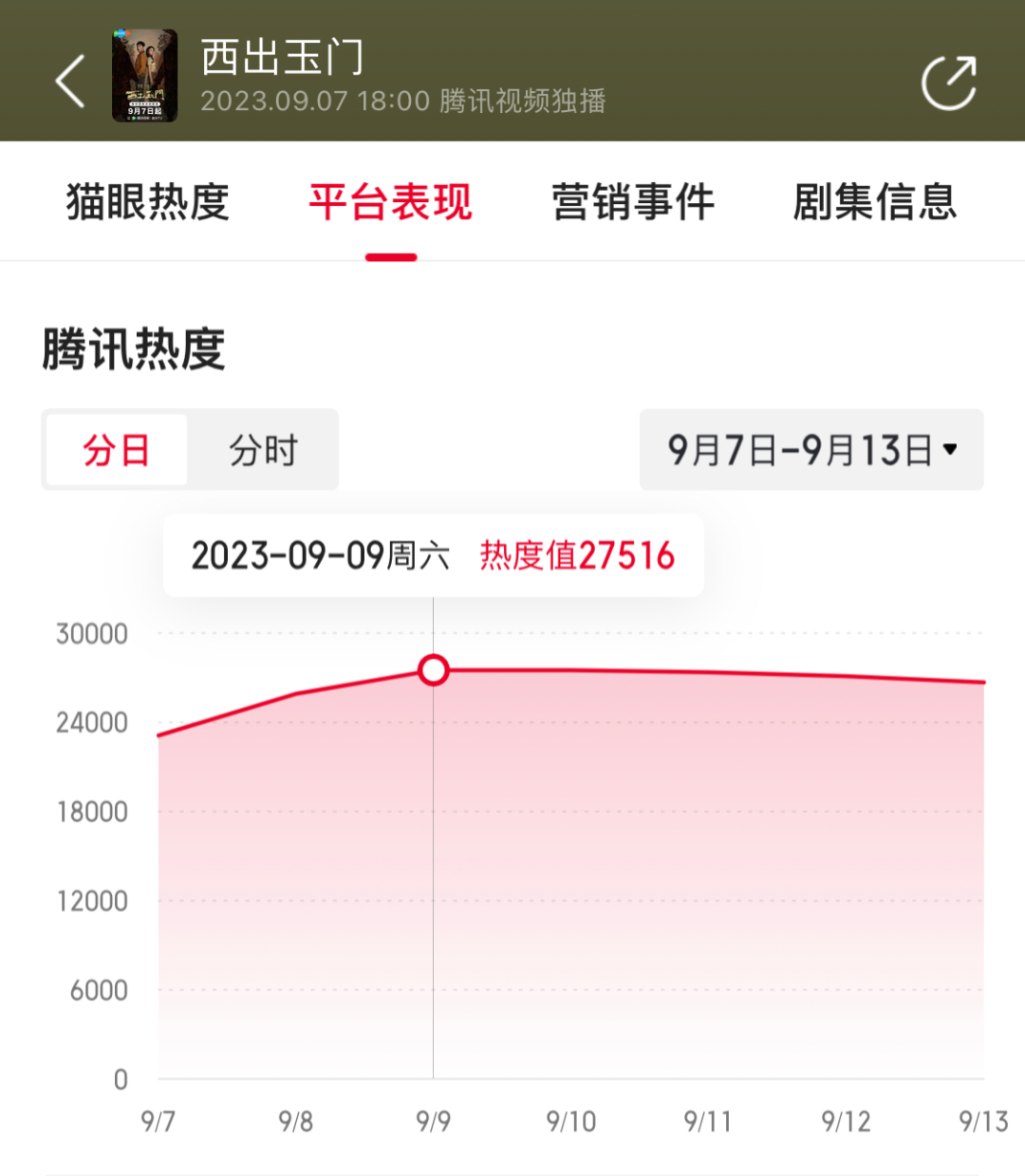1025x1176 pixels.
Task: View the 剧集信息 tab
Action: (875, 201)
